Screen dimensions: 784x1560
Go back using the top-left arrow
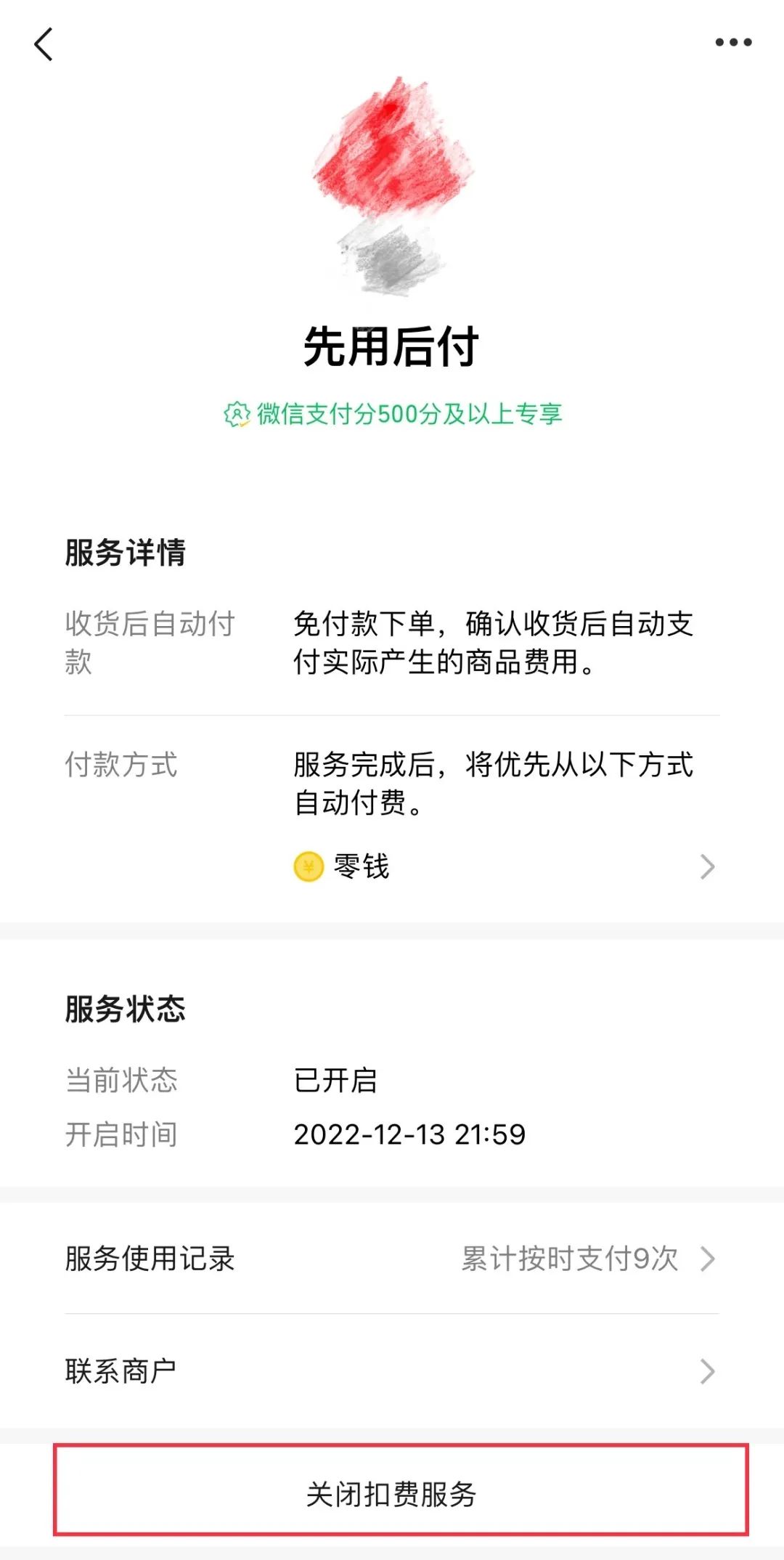click(44, 44)
